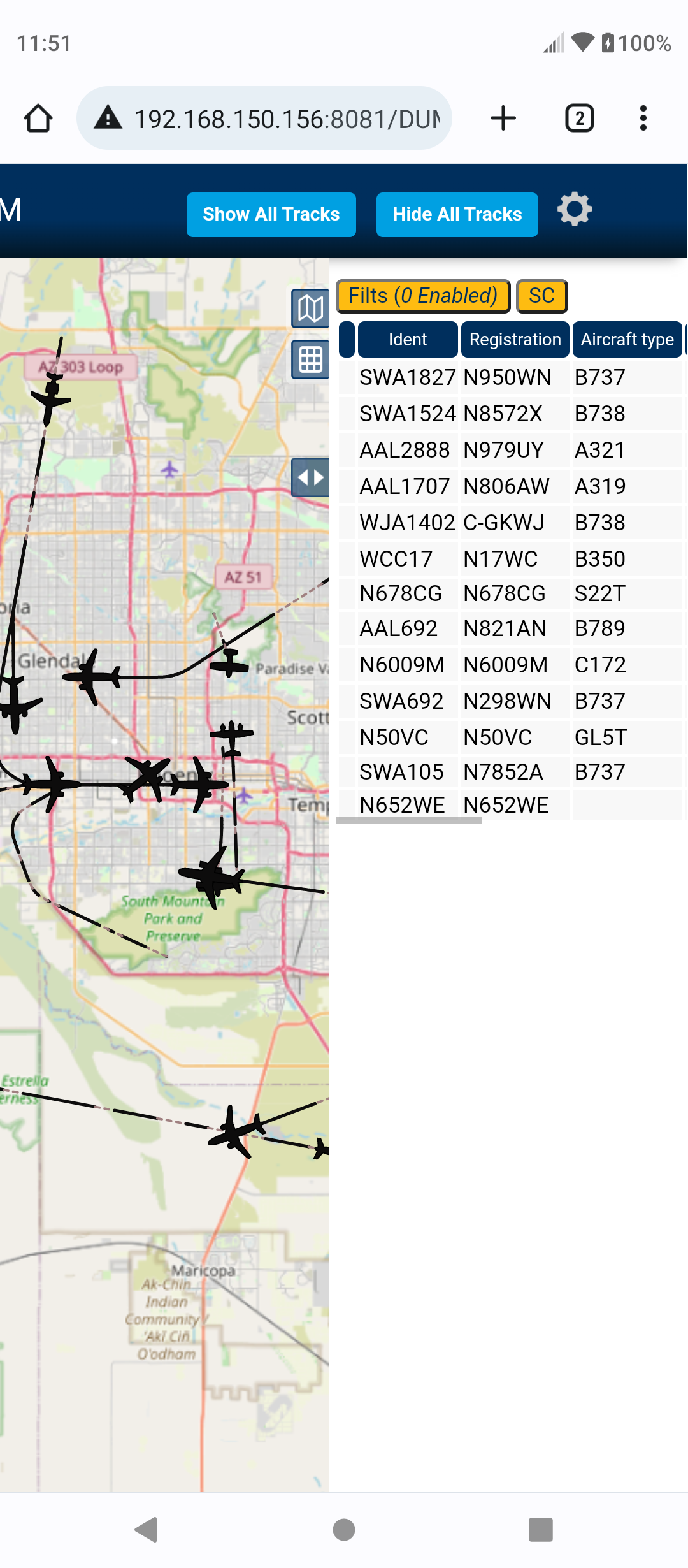This screenshot has height=1568, width=688.
Task: Open Chrome overflow menu
Action: 643,119
